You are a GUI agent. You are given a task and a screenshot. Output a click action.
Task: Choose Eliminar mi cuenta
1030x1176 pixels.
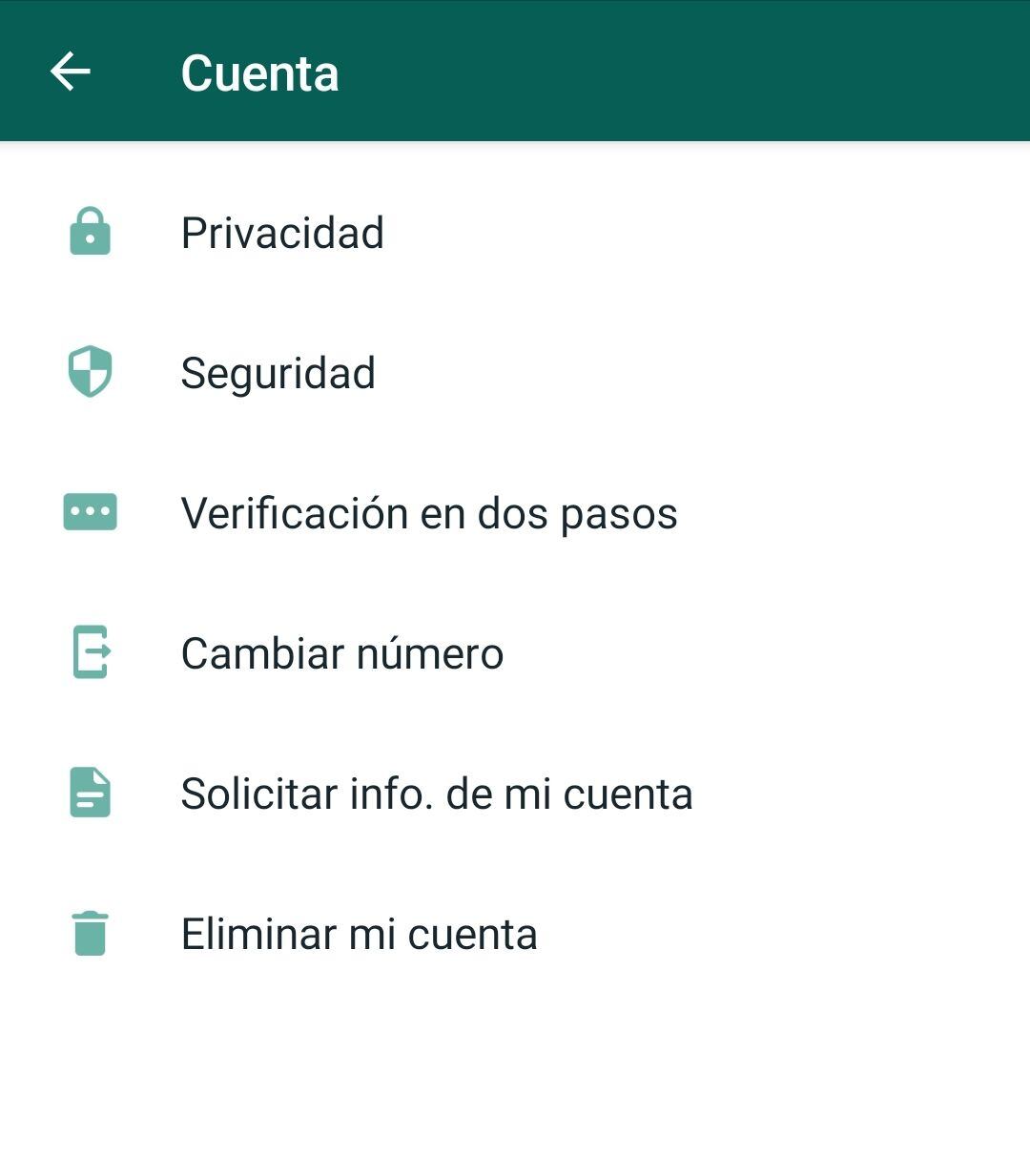359,934
